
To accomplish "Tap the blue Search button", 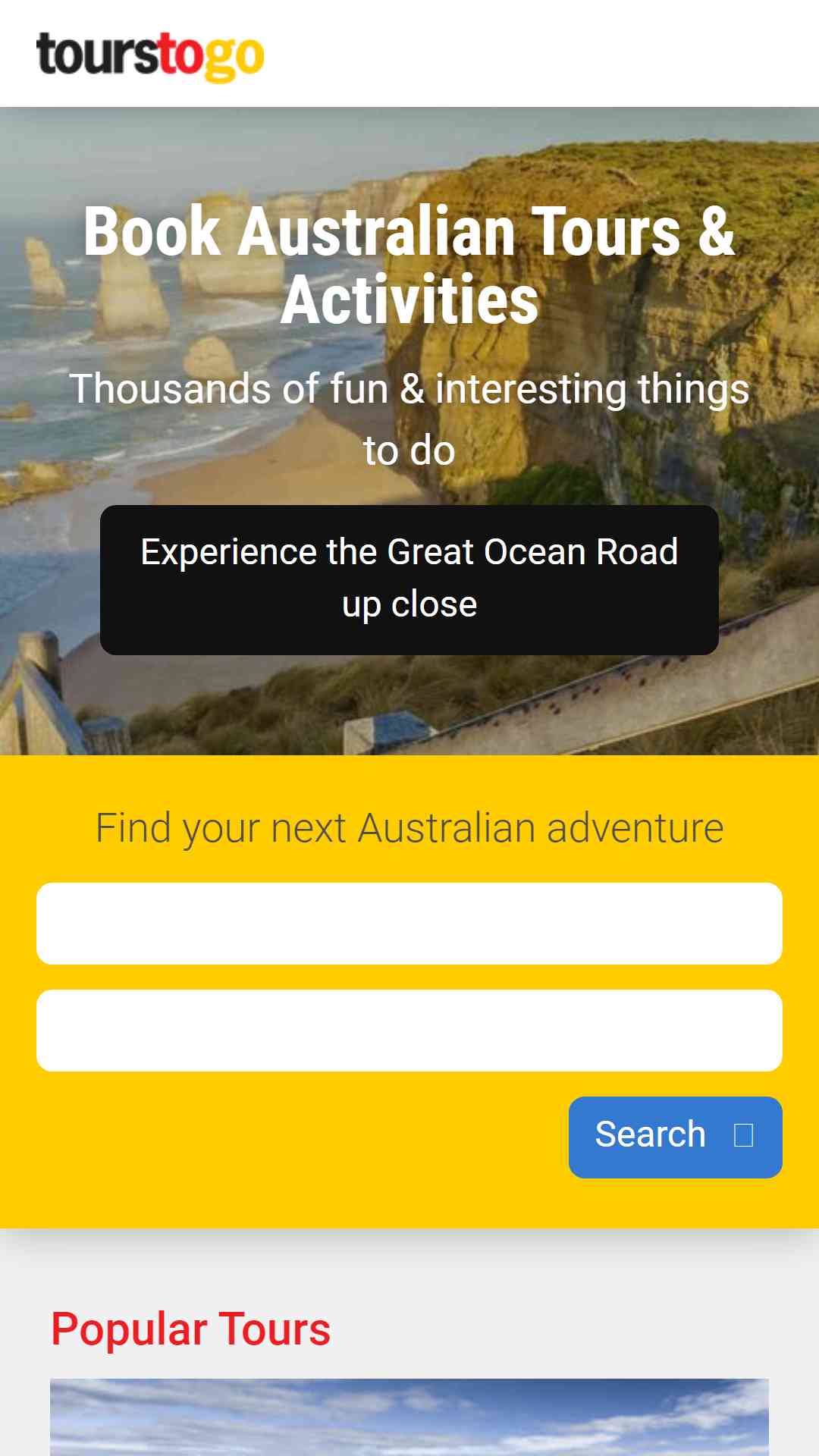I will [x=676, y=1137].
